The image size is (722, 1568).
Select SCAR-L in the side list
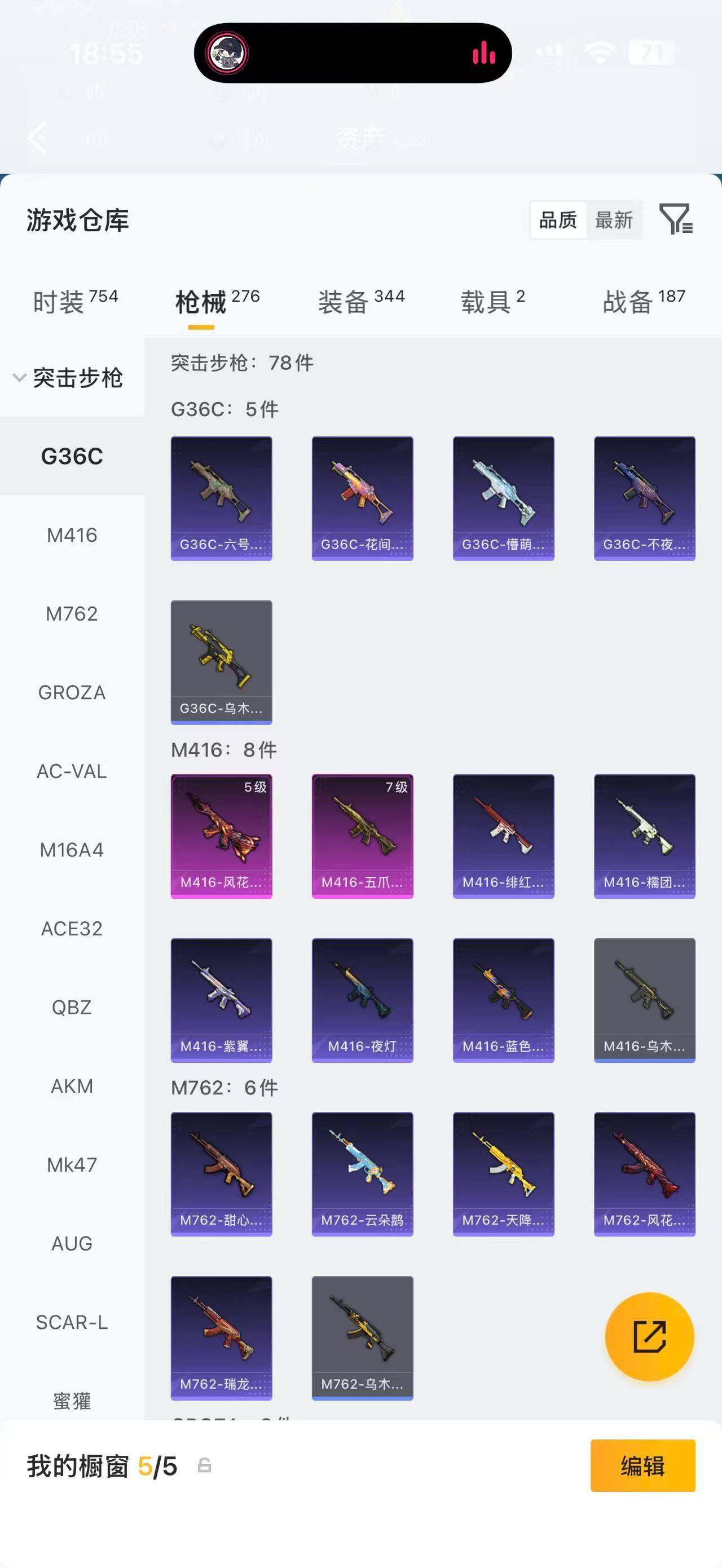(x=72, y=1323)
